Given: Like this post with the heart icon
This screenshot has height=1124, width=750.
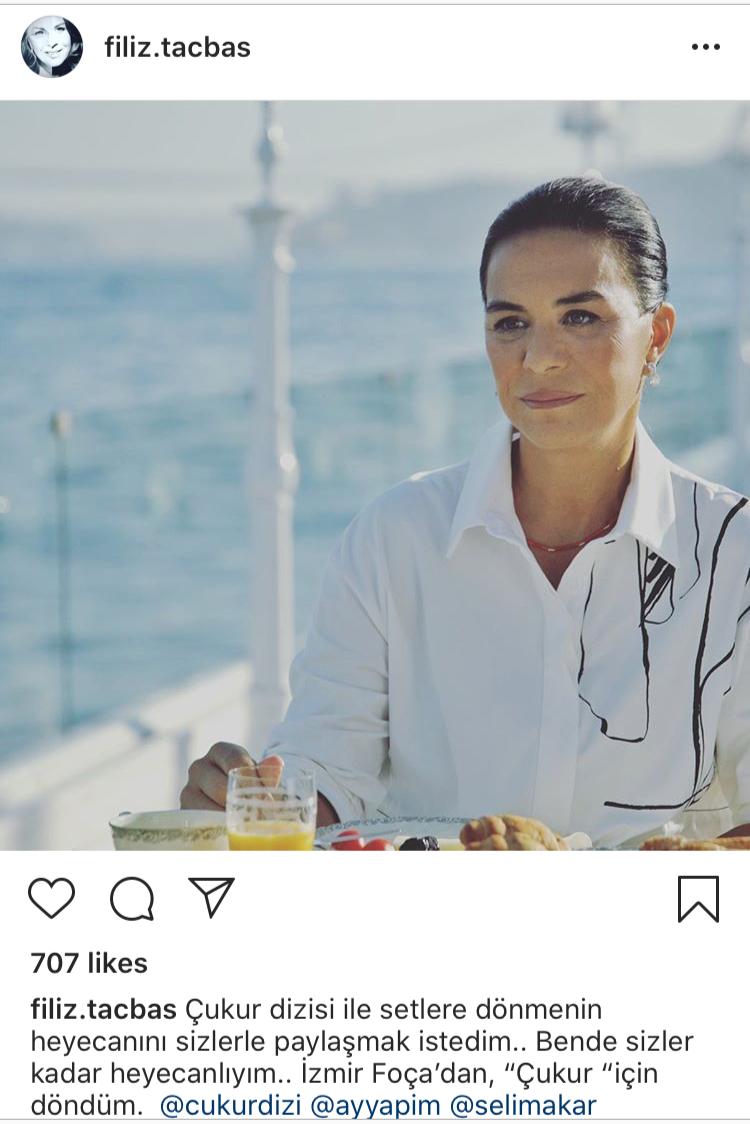Looking at the screenshot, I should (51, 897).
